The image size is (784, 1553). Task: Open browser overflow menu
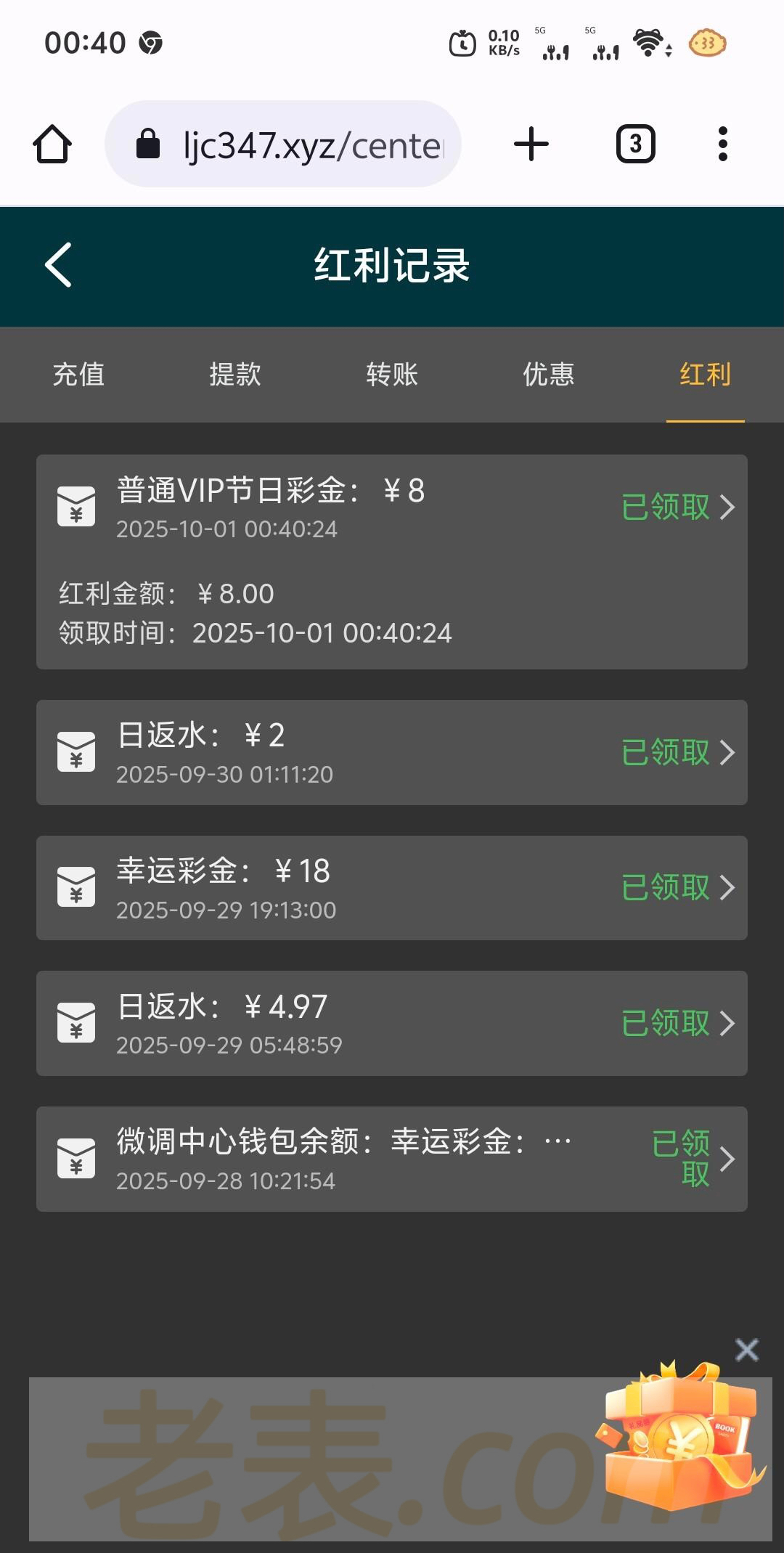click(x=722, y=144)
